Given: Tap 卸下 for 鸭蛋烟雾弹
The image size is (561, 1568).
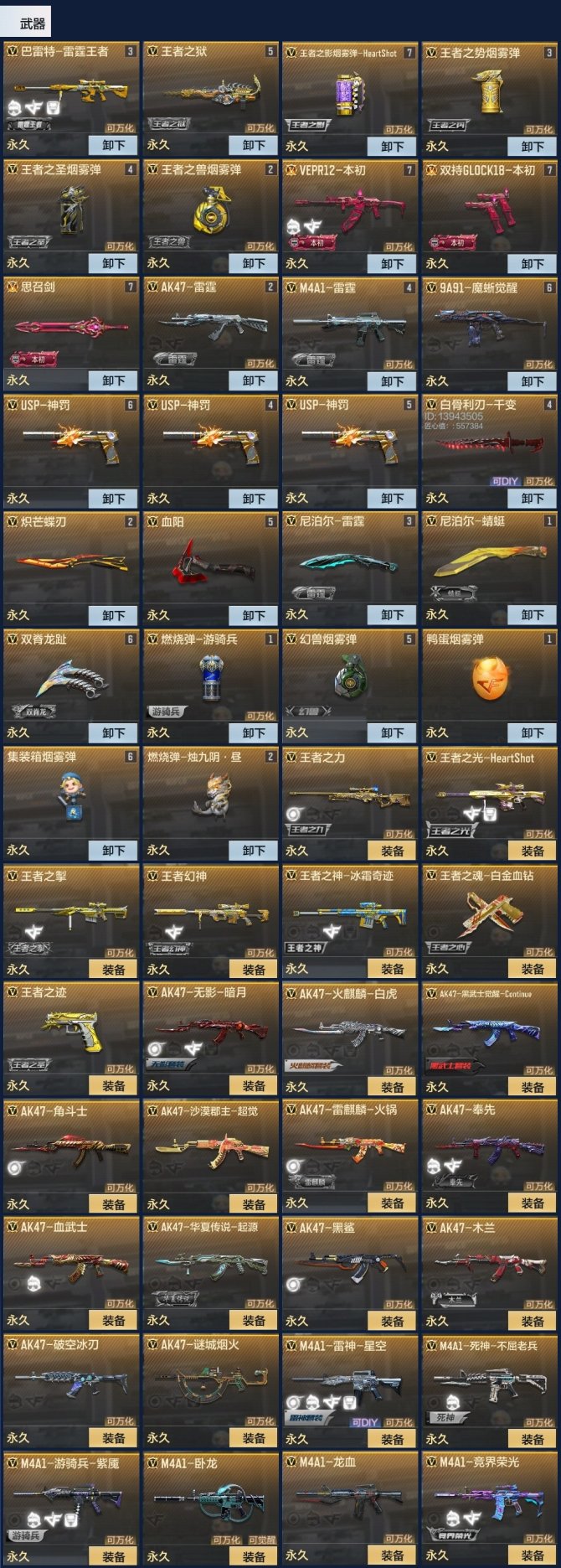Looking at the screenshot, I should (532, 732).
